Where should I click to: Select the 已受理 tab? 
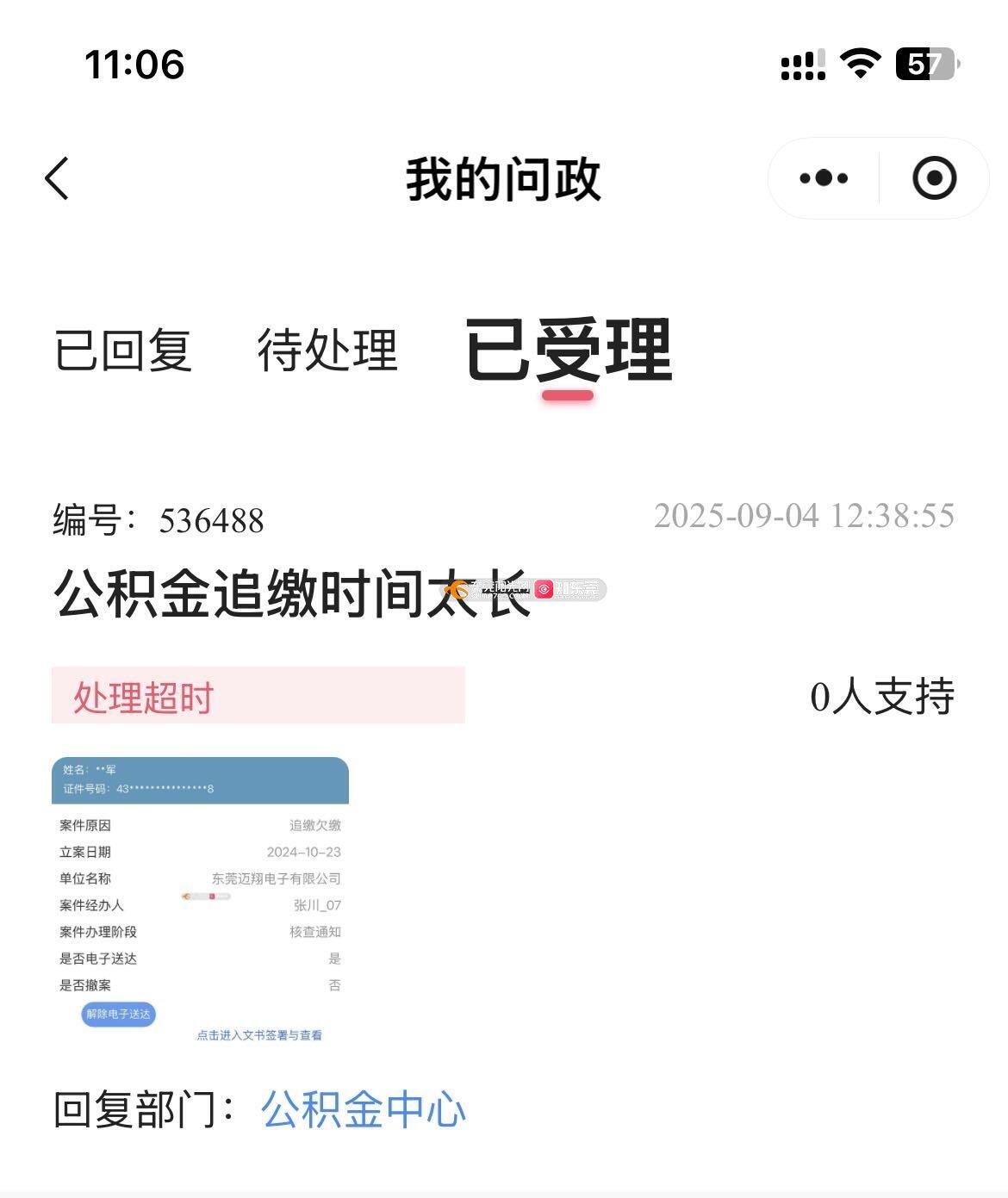click(568, 351)
